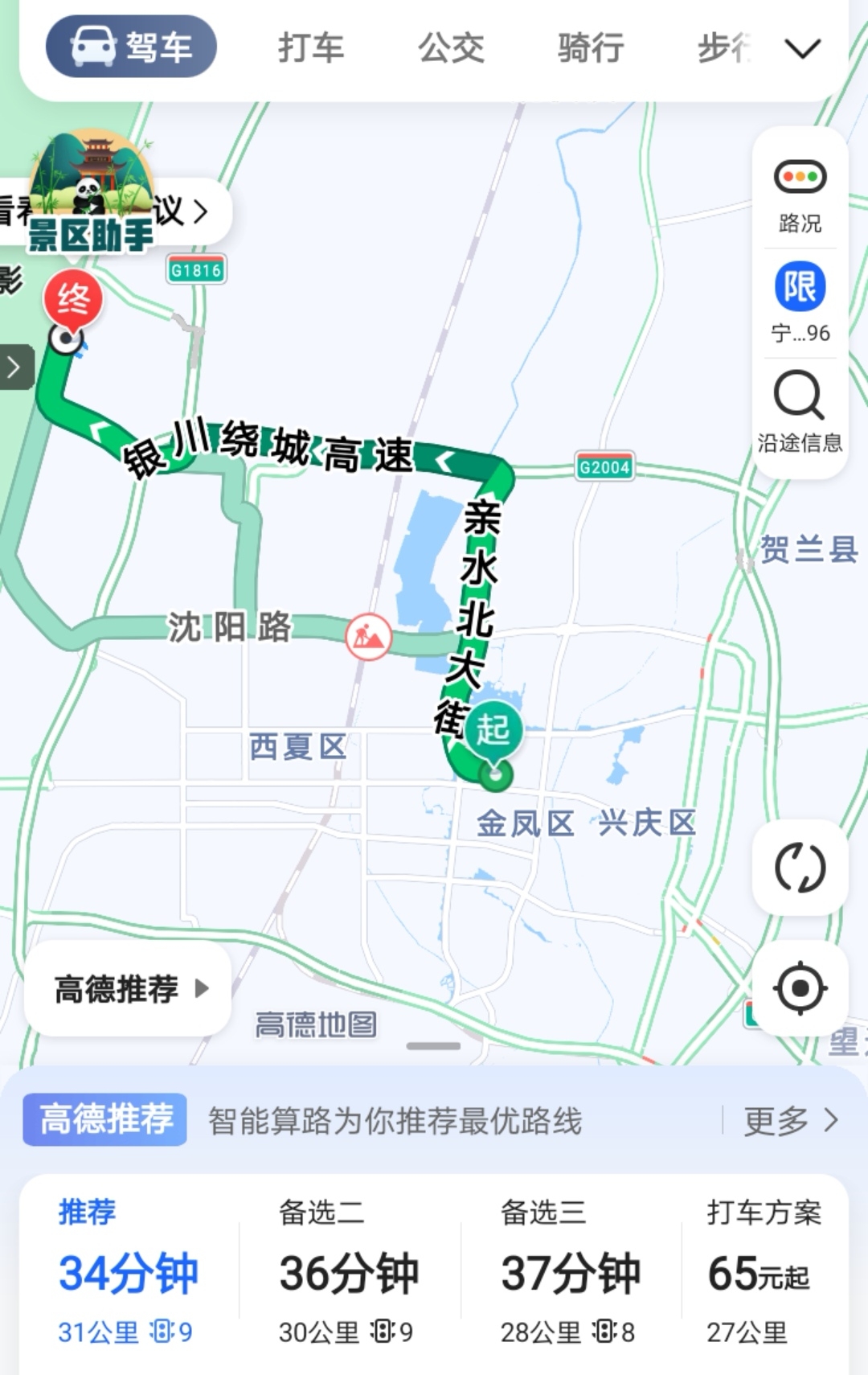Select the 公交 transit tab
Screen dimensions: 868x1375
(x=451, y=47)
